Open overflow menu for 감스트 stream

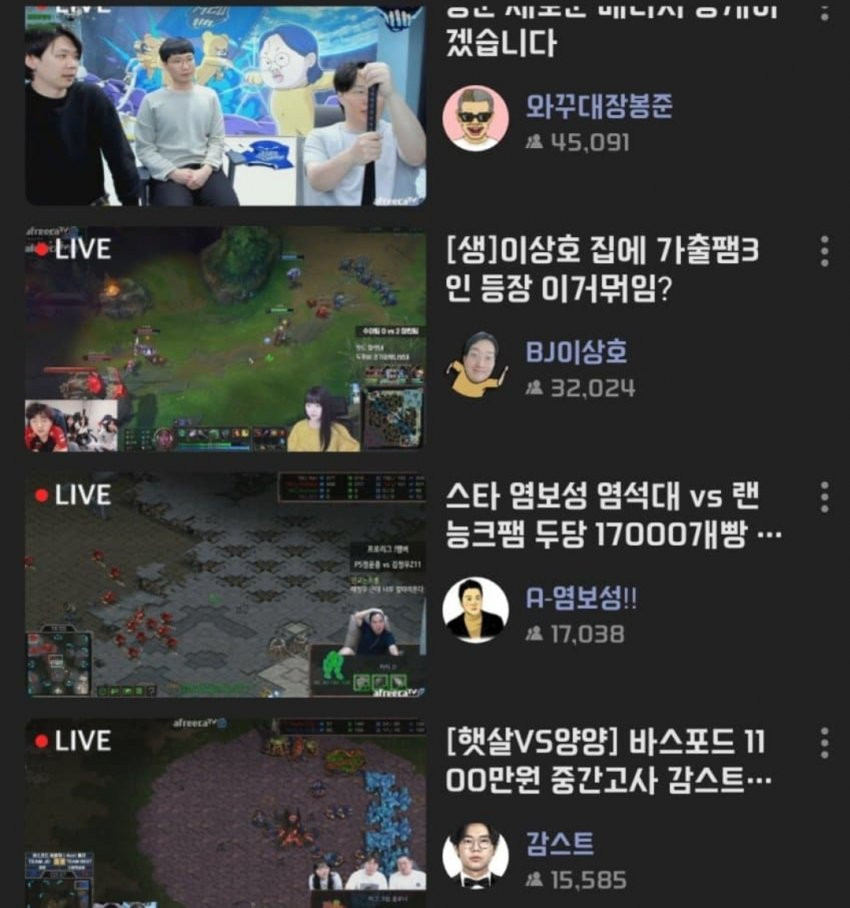[824, 743]
